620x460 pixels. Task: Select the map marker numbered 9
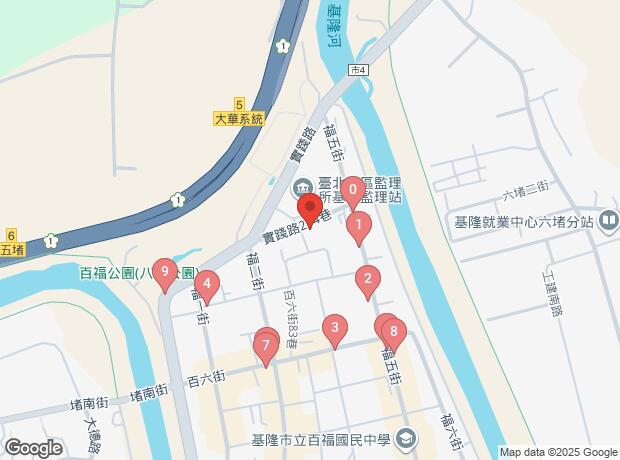[x=165, y=273]
